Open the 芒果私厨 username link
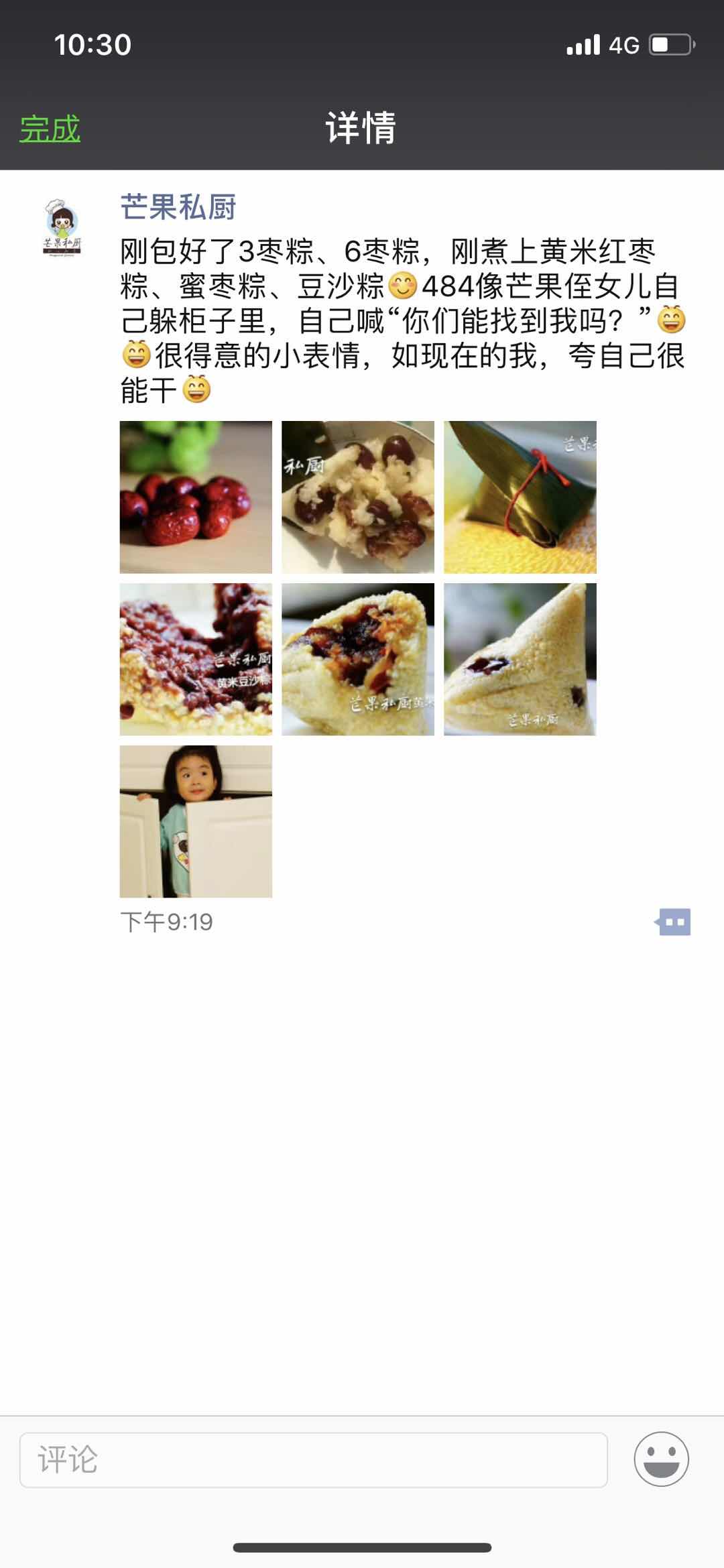724x1568 pixels. 178,207
